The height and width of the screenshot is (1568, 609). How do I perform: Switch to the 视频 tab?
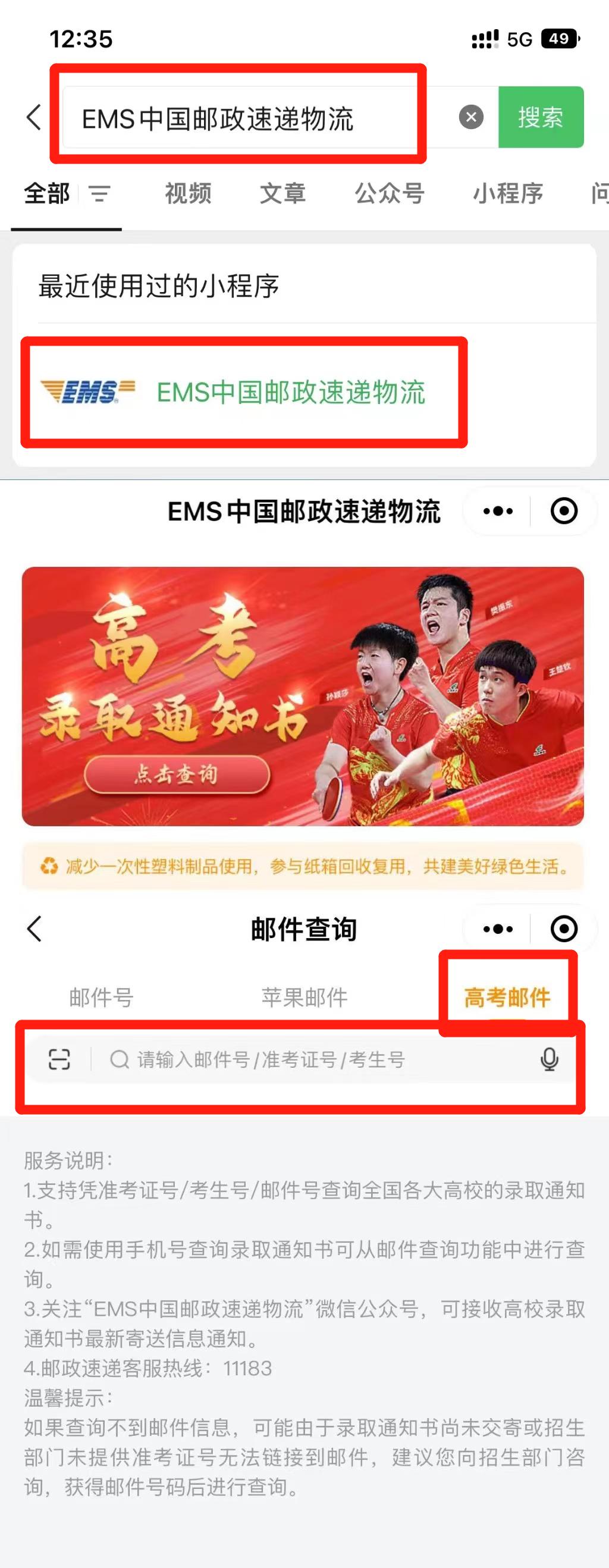[x=187, y=195]
